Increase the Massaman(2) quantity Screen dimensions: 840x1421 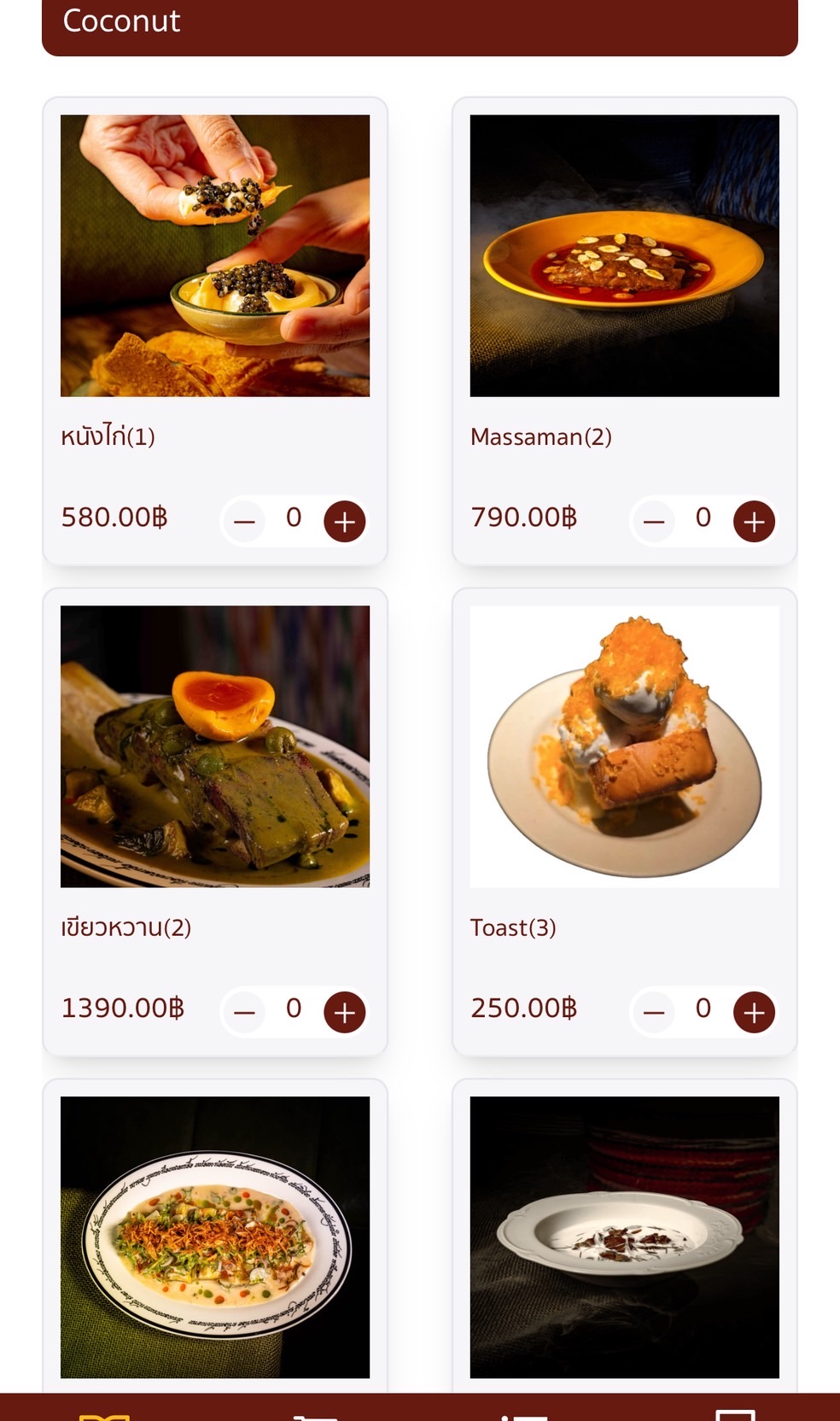tap(754, 521)
